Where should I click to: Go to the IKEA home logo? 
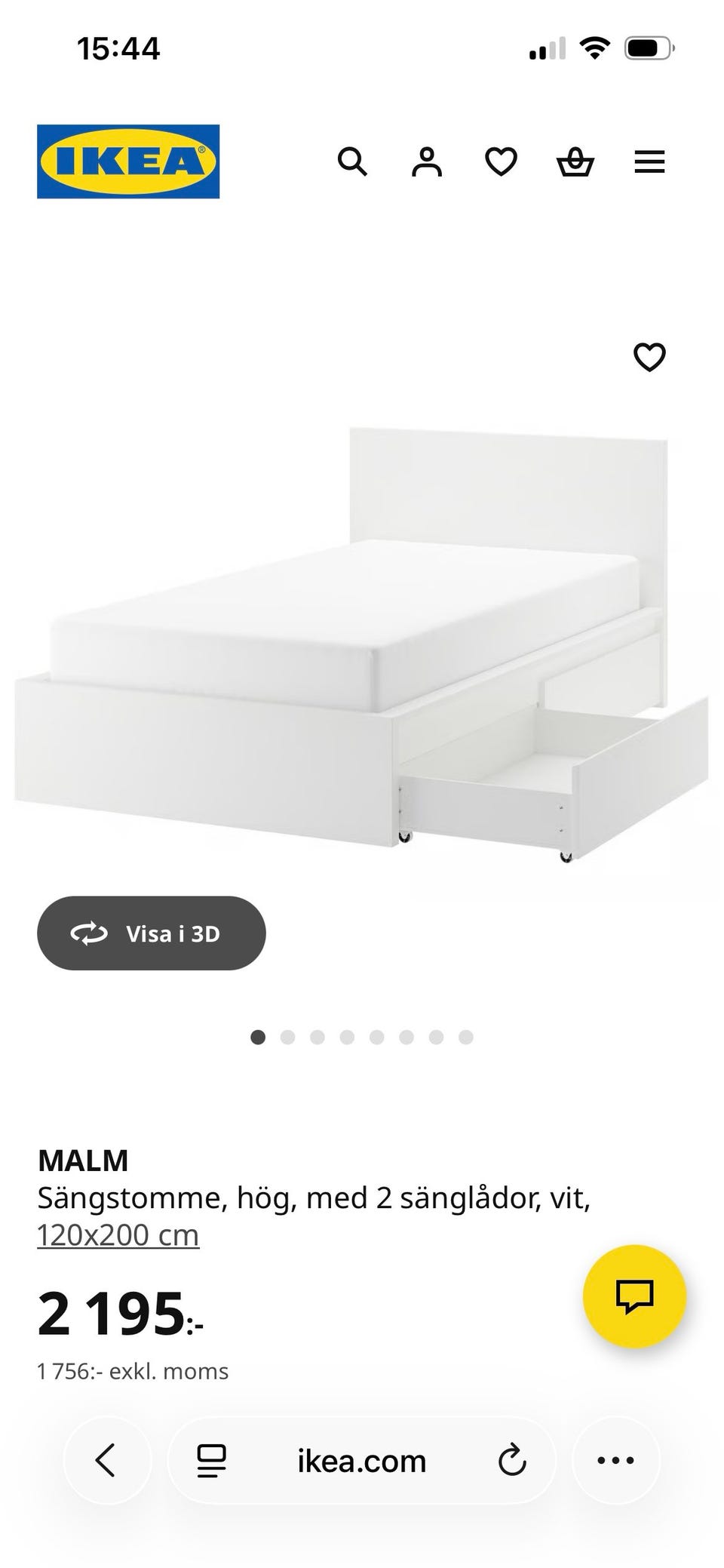coord(128,161)
